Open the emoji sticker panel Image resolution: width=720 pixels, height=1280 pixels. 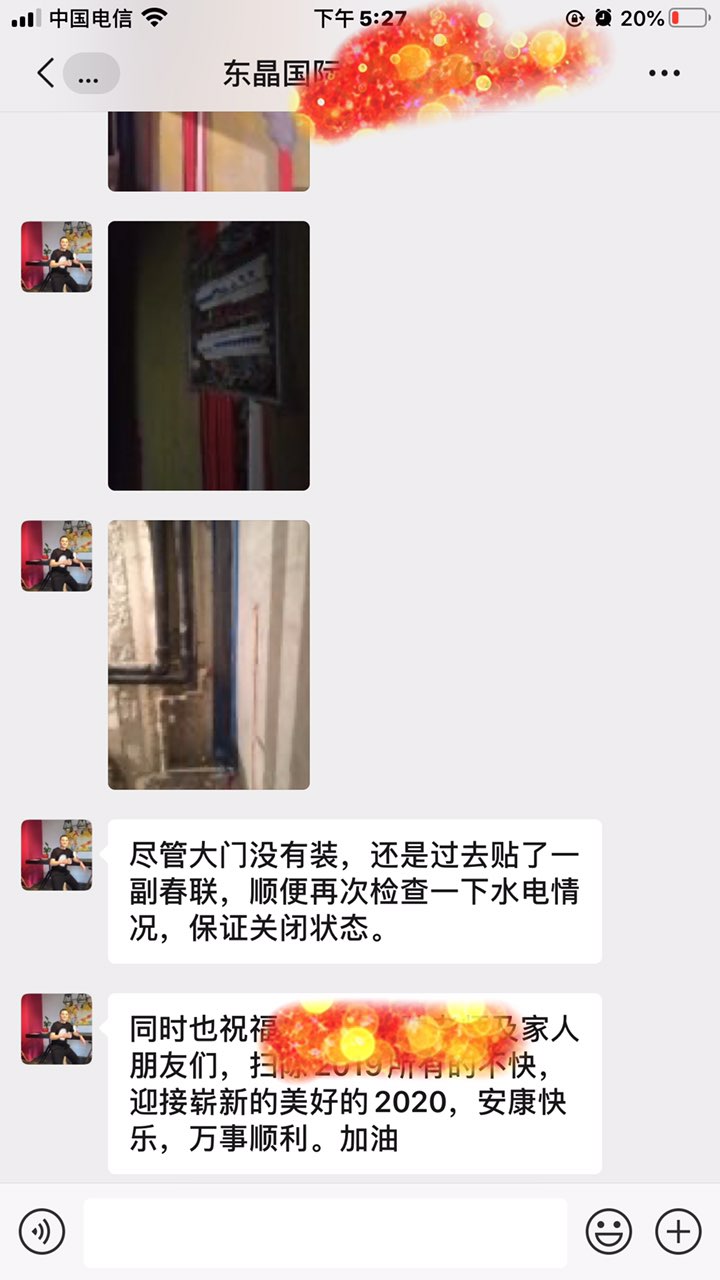tap(608, 1231)
